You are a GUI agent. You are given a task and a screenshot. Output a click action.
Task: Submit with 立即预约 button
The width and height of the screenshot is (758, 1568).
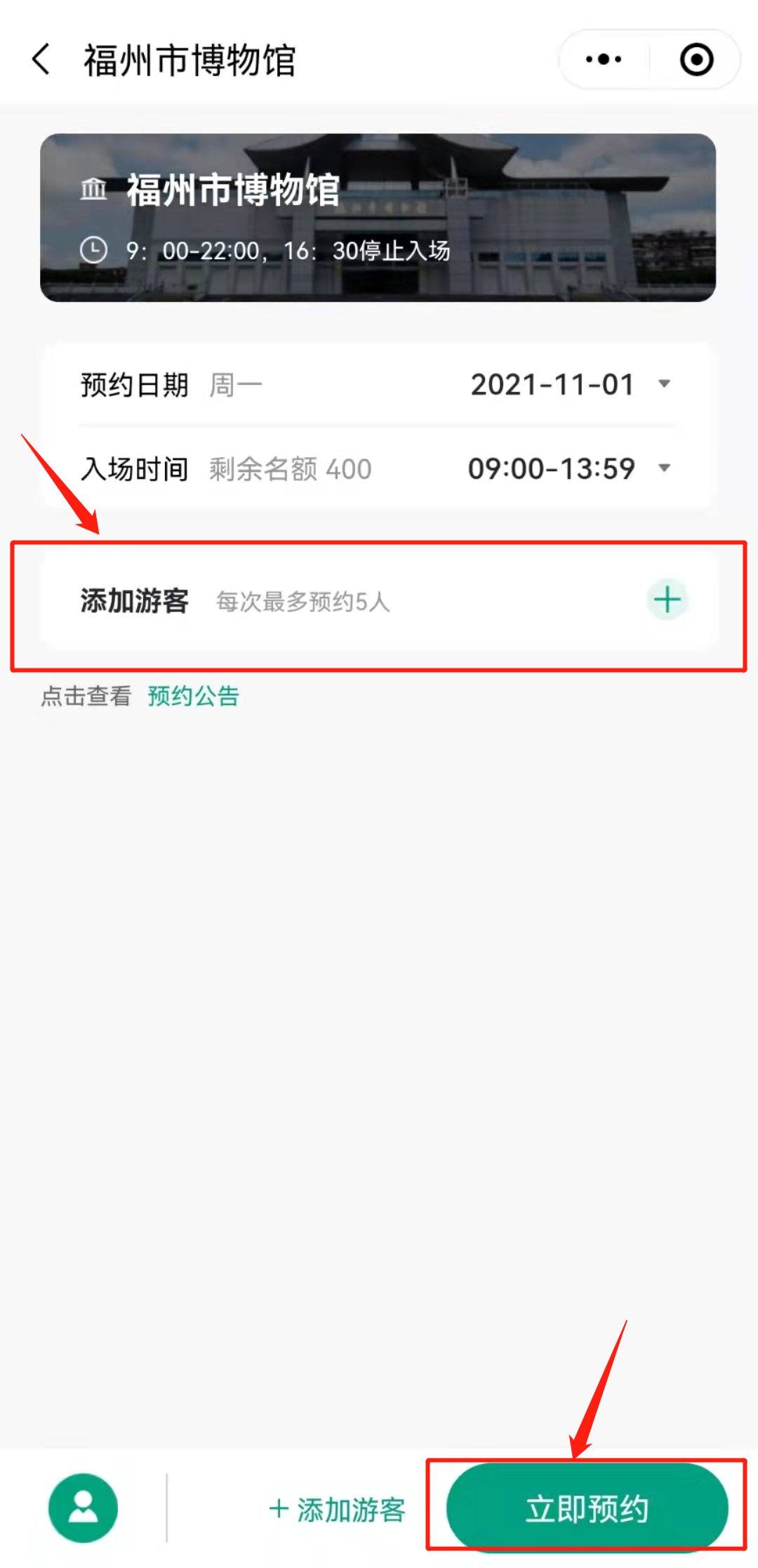pos(587,1508)
